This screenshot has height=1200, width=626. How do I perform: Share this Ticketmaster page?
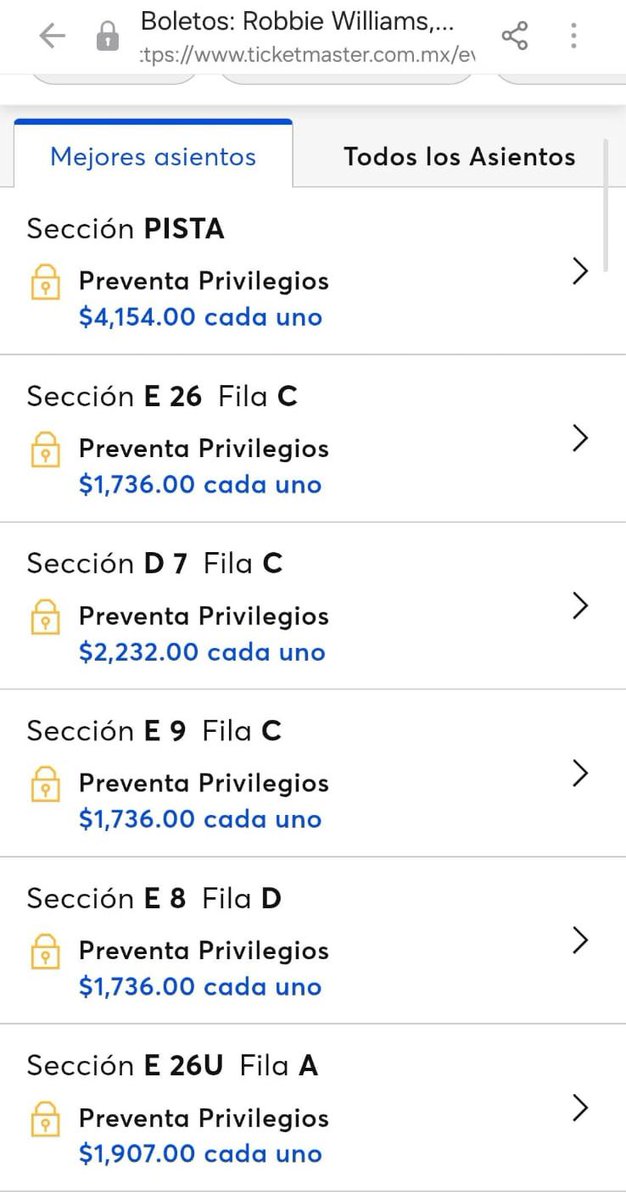coord(515,36)
